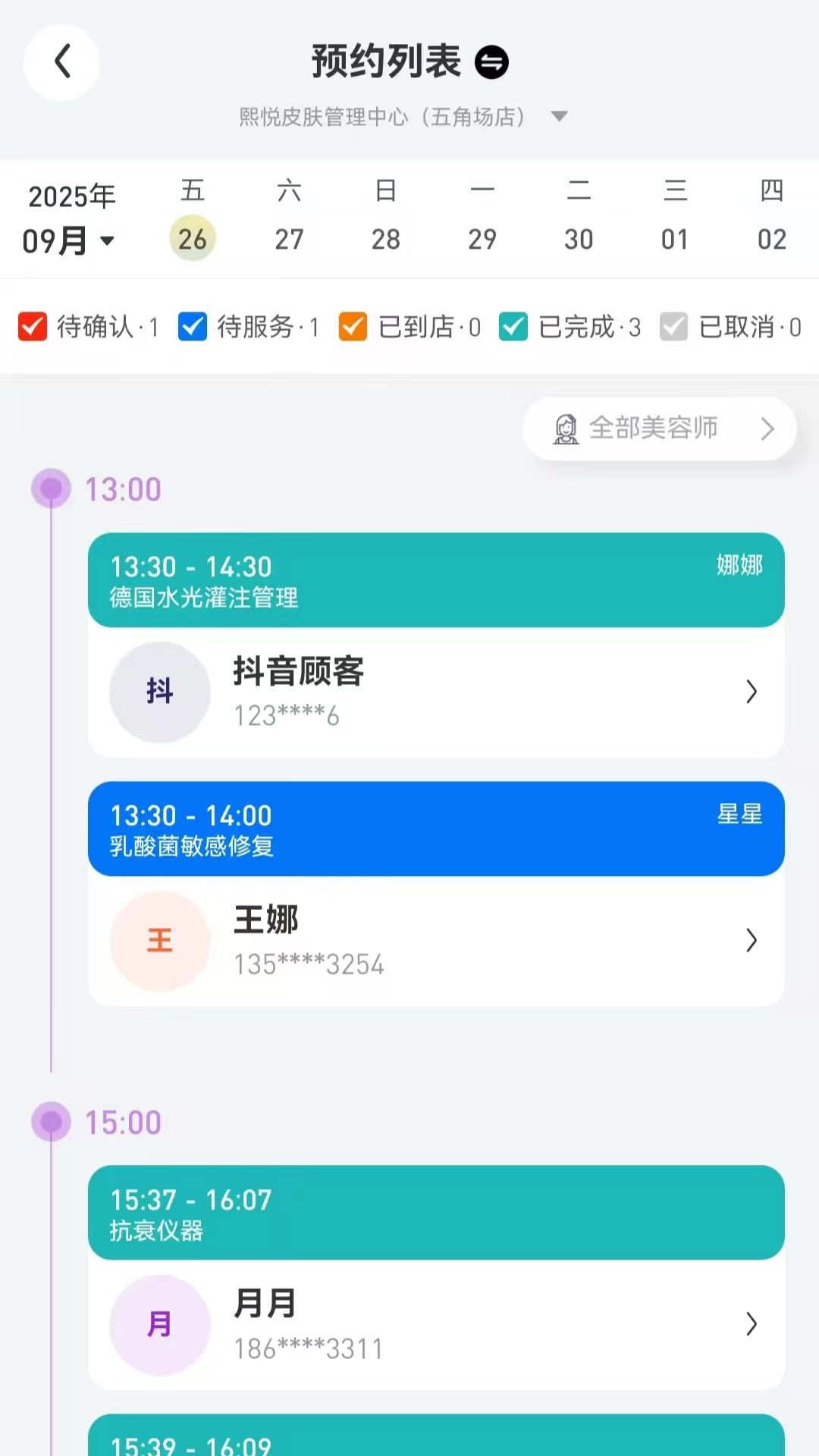Open 月月's 抗衰仪器 appointment details
The width and height of the screenshot is (819, 1456).
pos(752,1324)
